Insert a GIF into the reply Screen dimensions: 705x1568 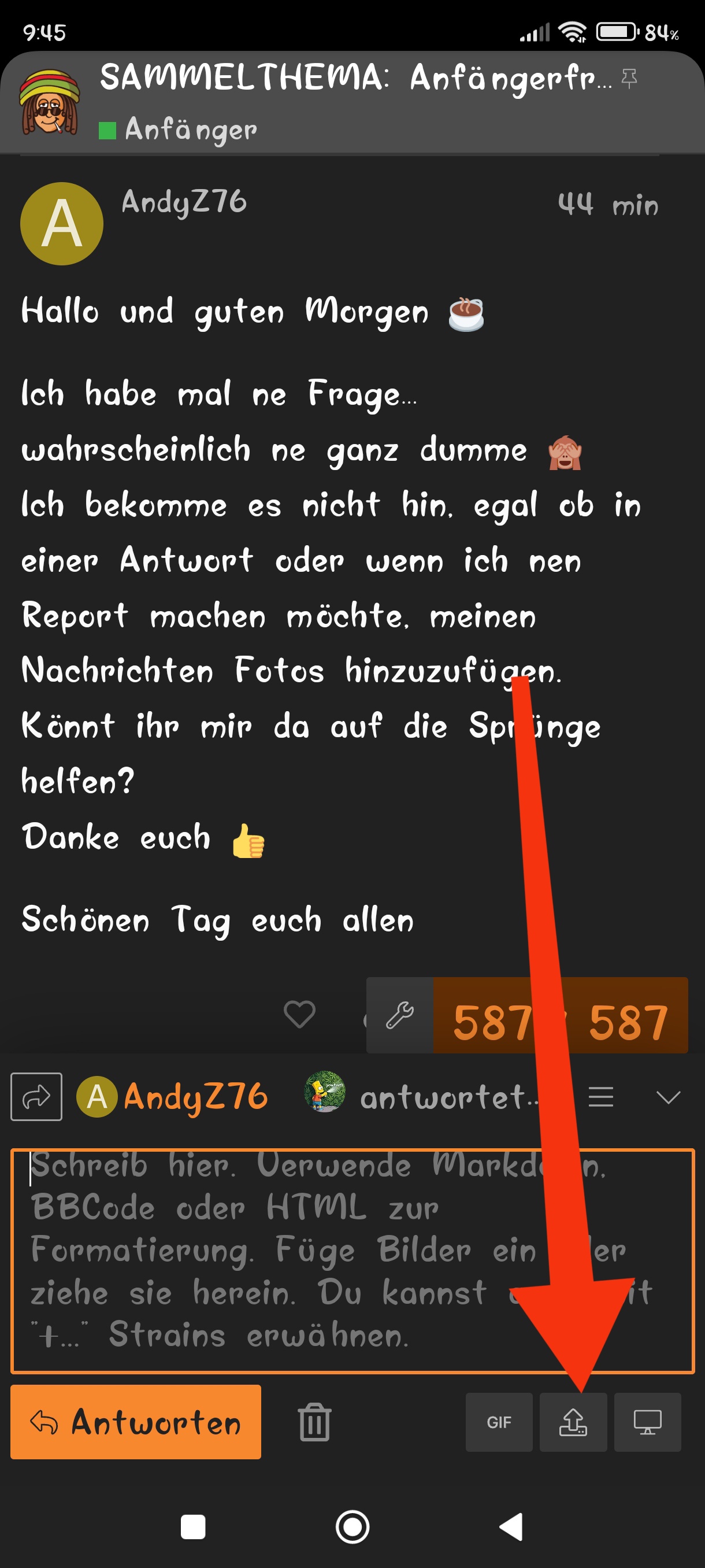point(499,1422)
